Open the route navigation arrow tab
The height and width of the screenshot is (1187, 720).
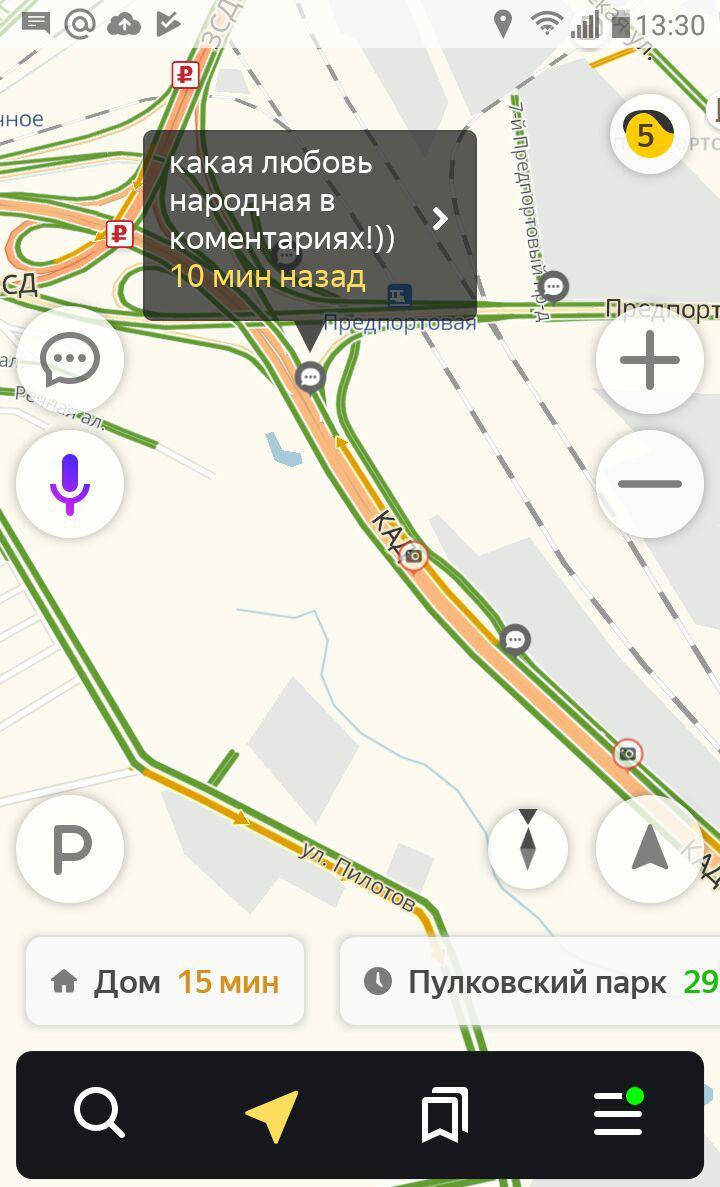(x=273, y=1114)
